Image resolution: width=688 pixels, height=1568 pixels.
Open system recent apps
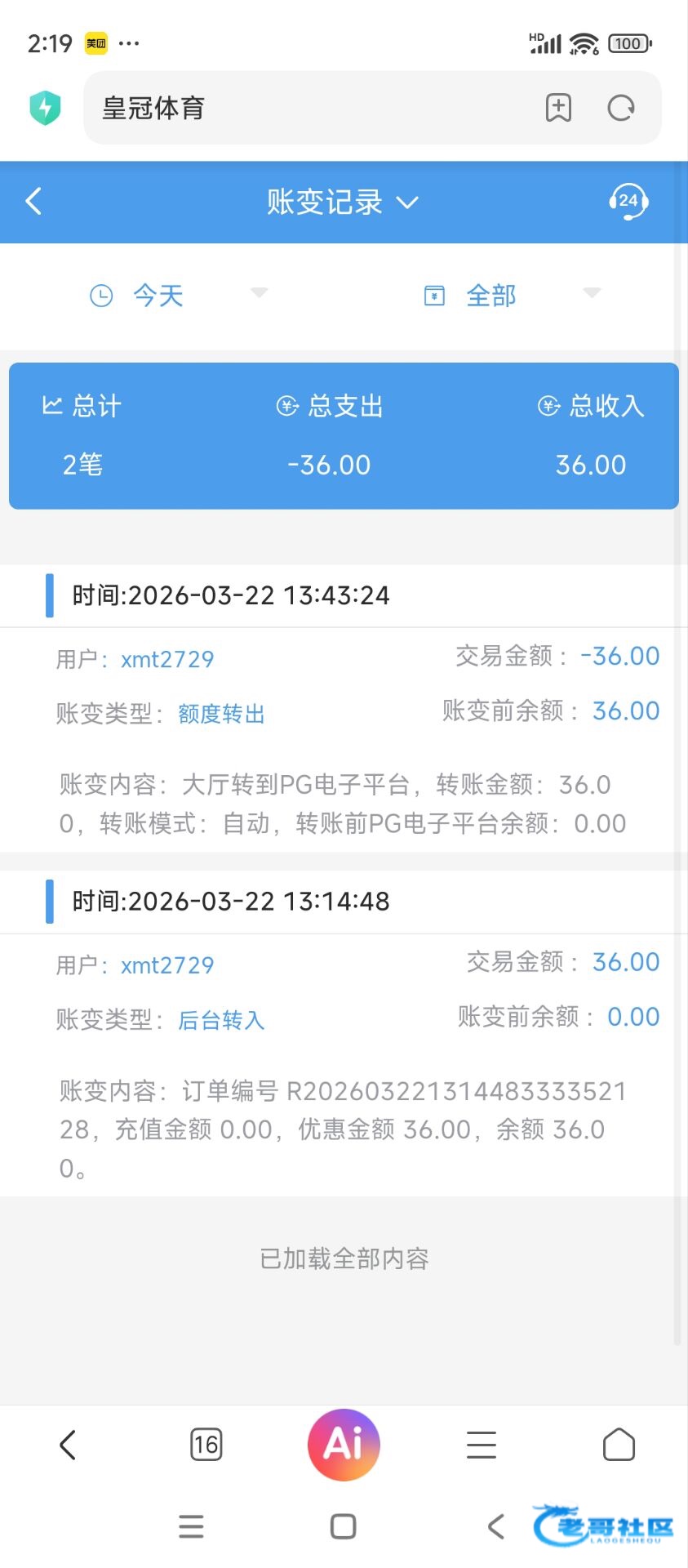191,1526
